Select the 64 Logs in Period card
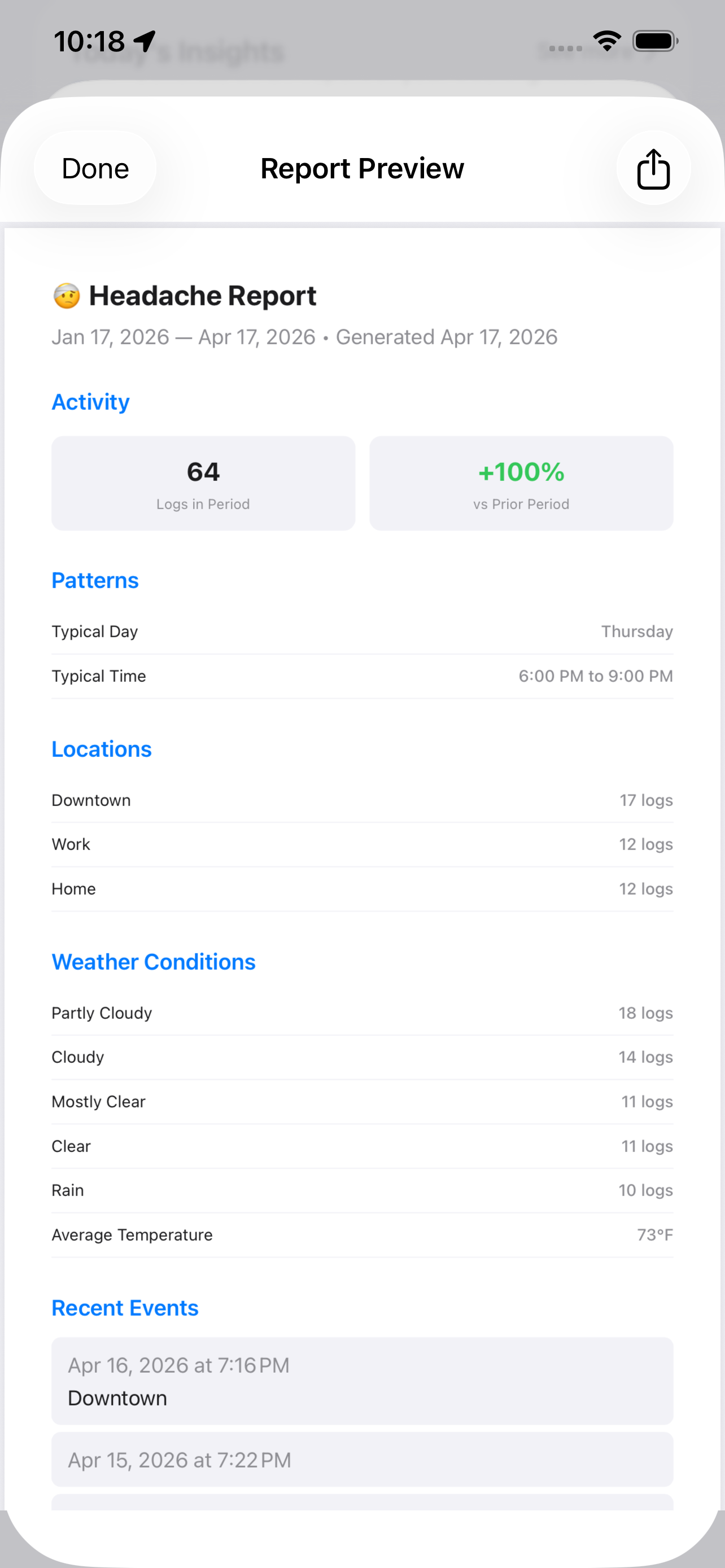The width and height of the screenshot is (725, 1568). coord(203,483)
